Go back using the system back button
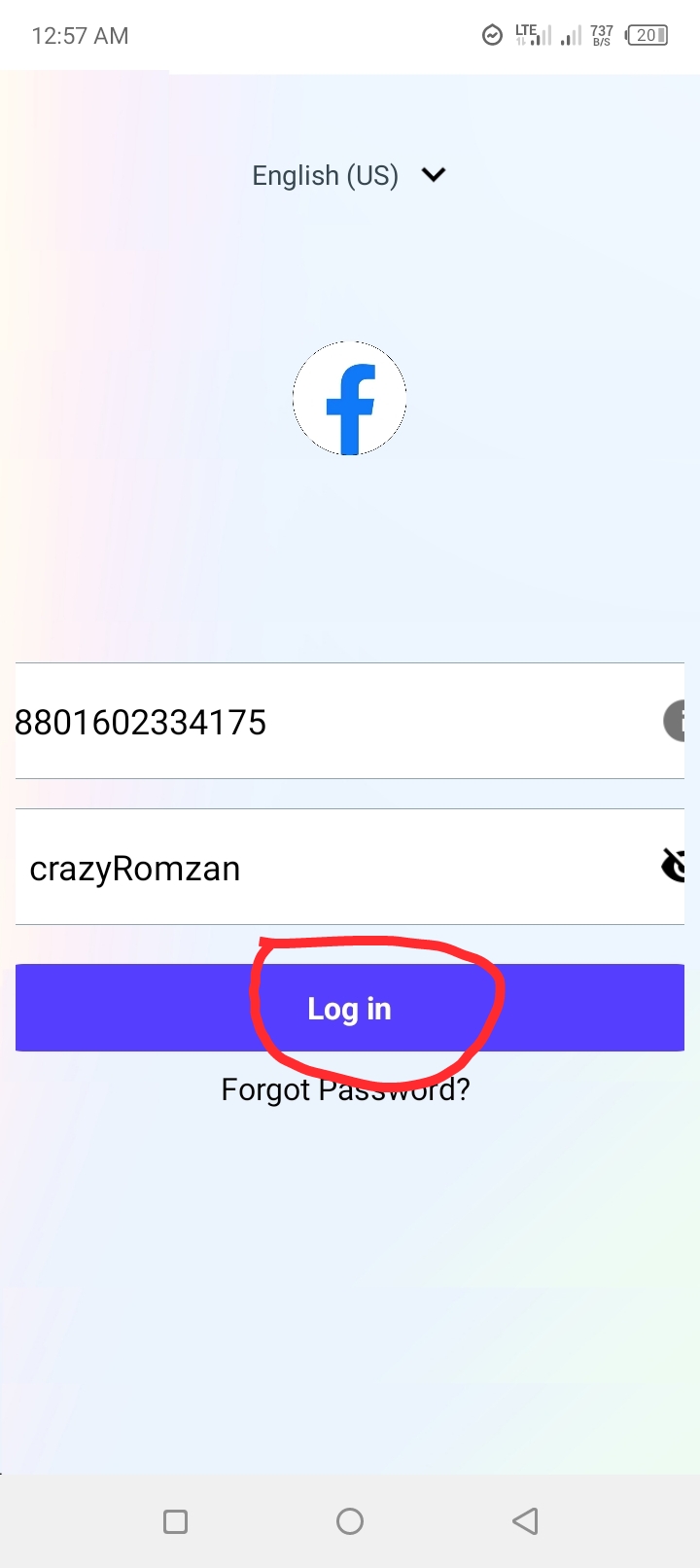Screen dimensions: 700x1568 [x=525, y=1521]
